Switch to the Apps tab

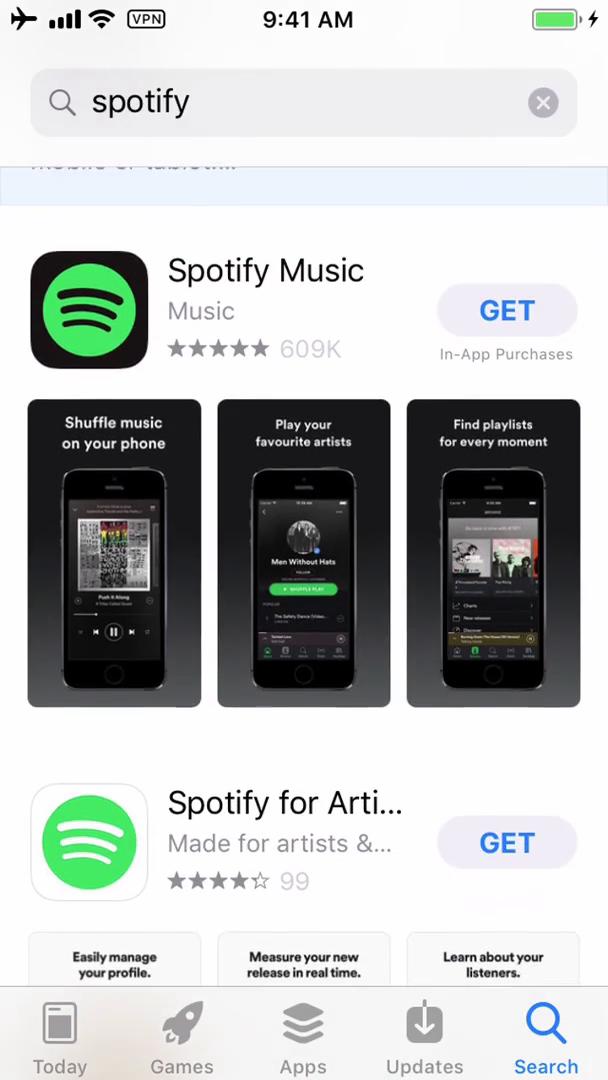[x=303, y=1037]
